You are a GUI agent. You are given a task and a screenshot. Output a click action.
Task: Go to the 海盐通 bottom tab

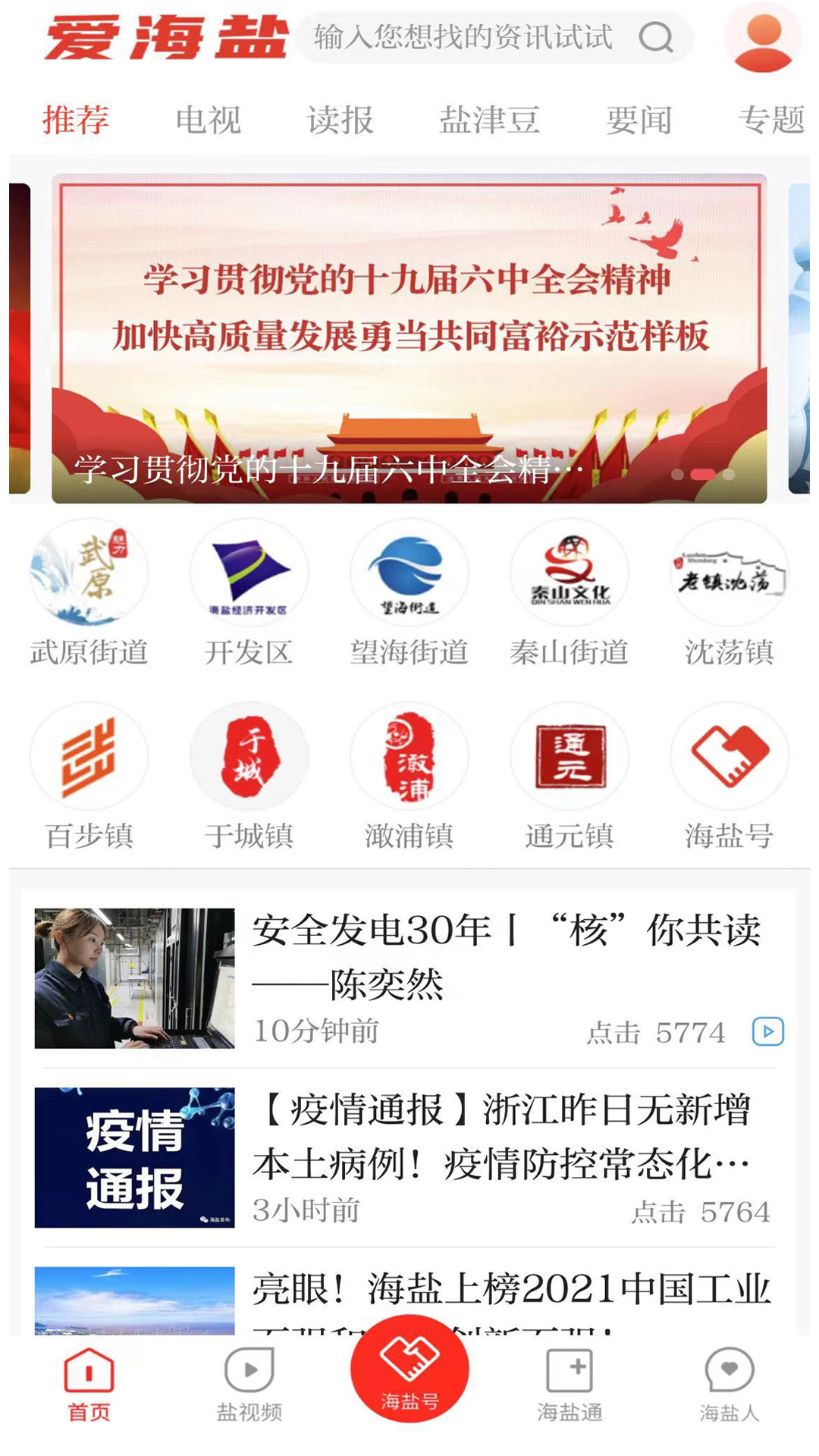570,1384
